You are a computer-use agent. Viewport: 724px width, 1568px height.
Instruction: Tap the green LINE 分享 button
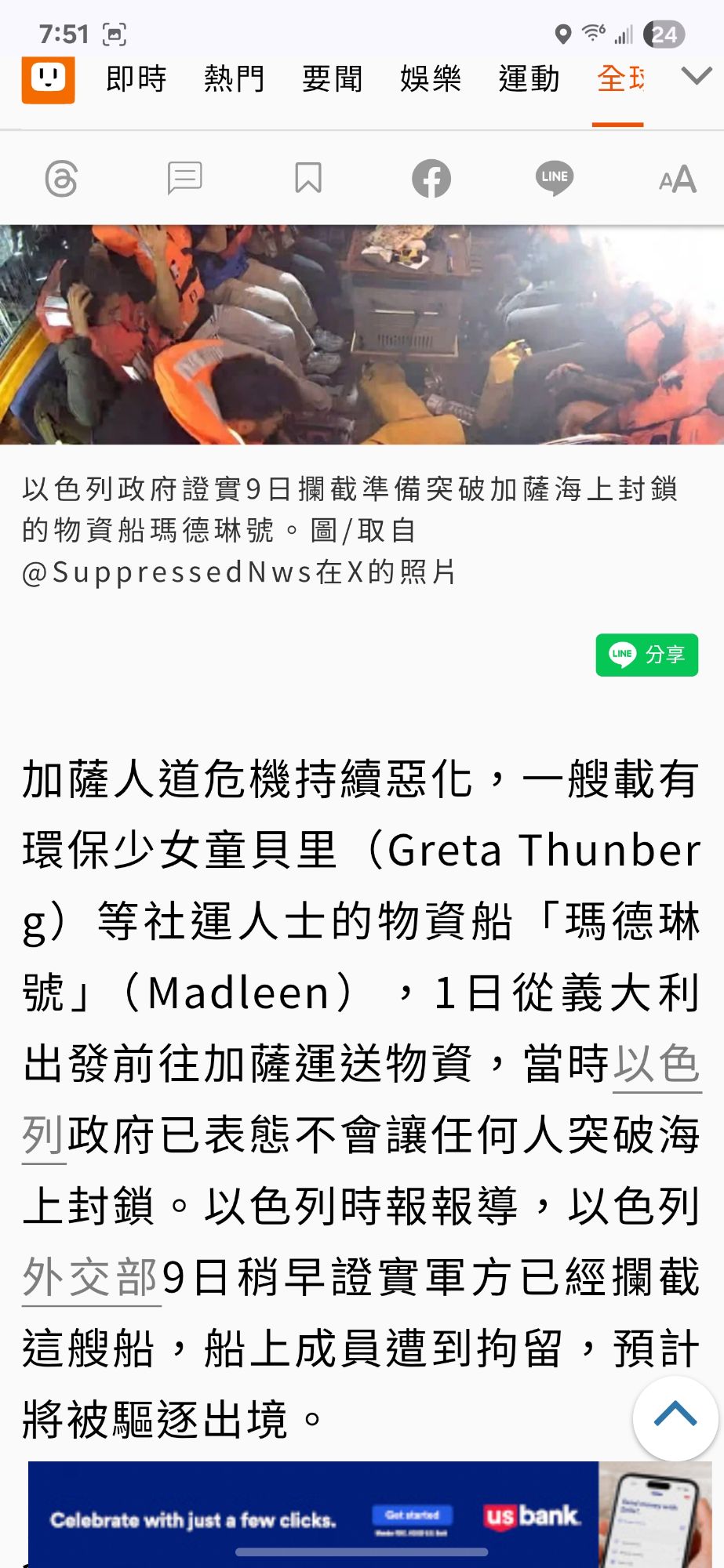pos(646,655)
